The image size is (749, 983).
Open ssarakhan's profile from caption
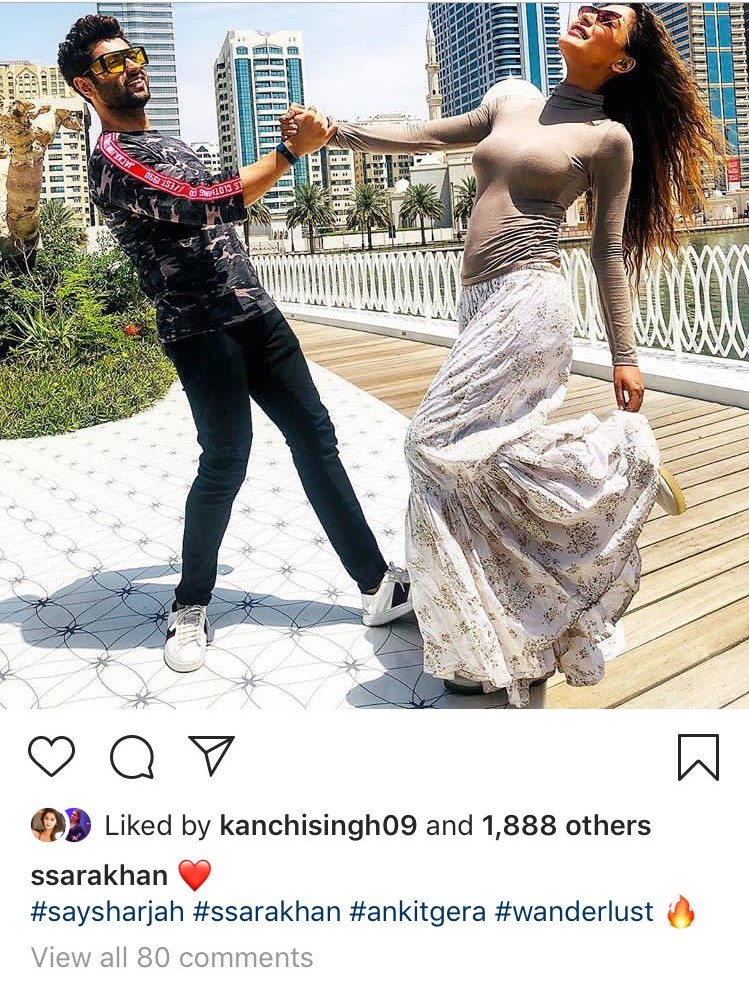(99, 875)
